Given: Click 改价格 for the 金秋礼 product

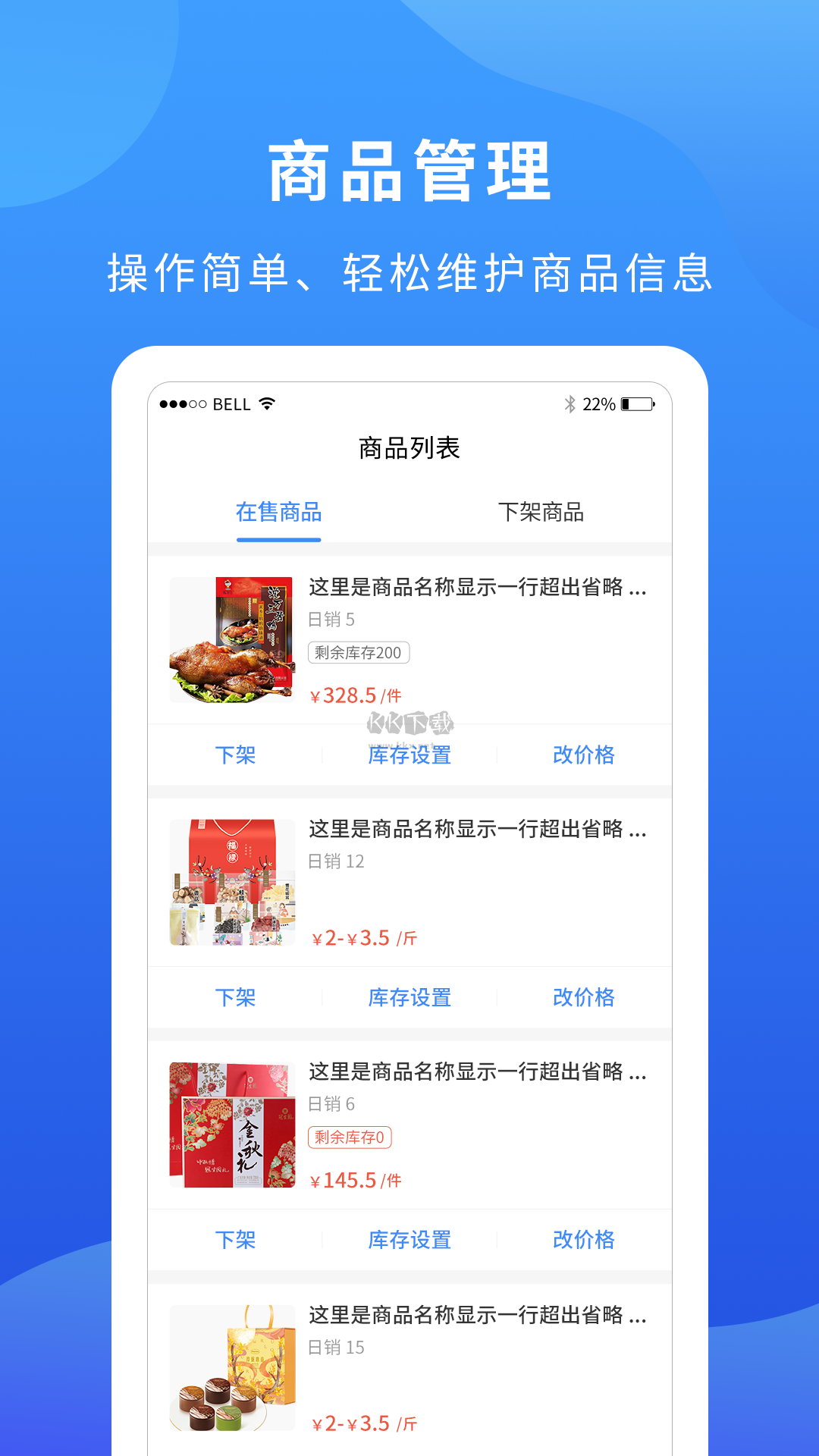Looking at the screenshot, I should click(582, 1240).
